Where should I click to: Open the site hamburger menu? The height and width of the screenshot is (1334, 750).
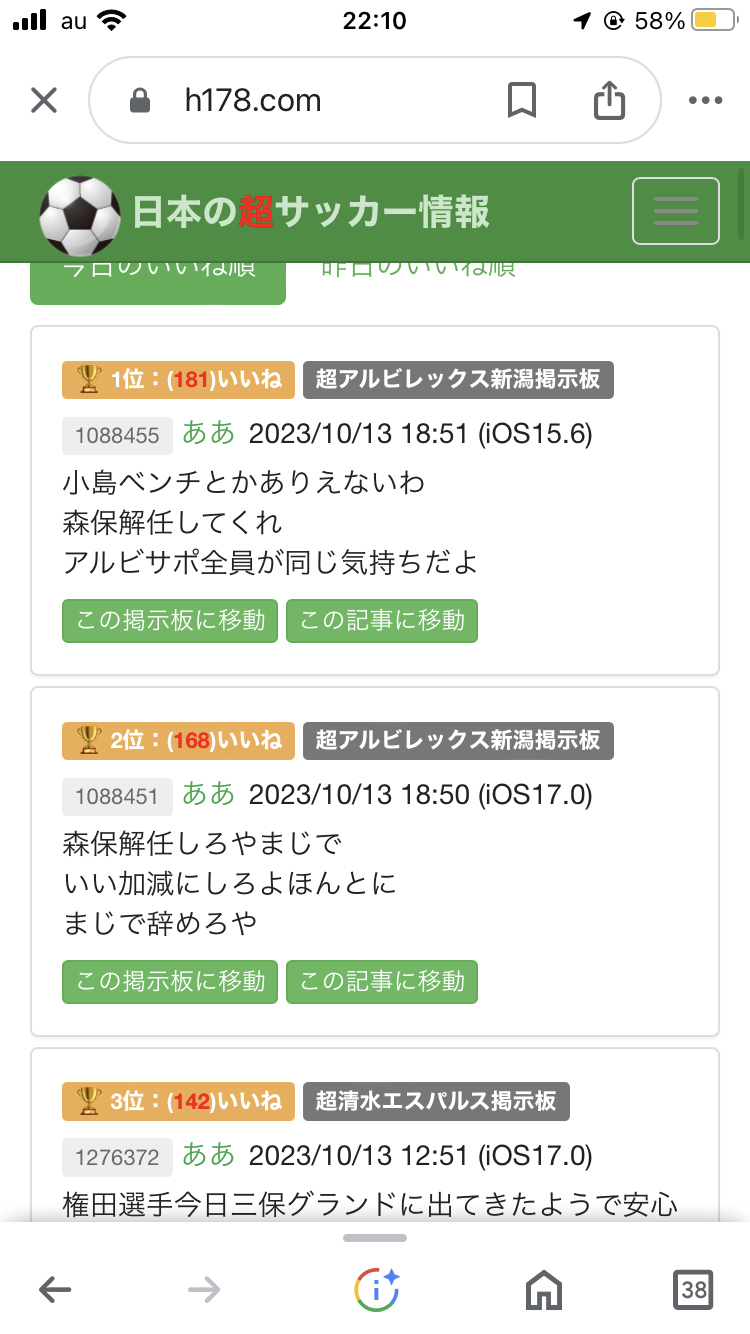click(676, 211)
